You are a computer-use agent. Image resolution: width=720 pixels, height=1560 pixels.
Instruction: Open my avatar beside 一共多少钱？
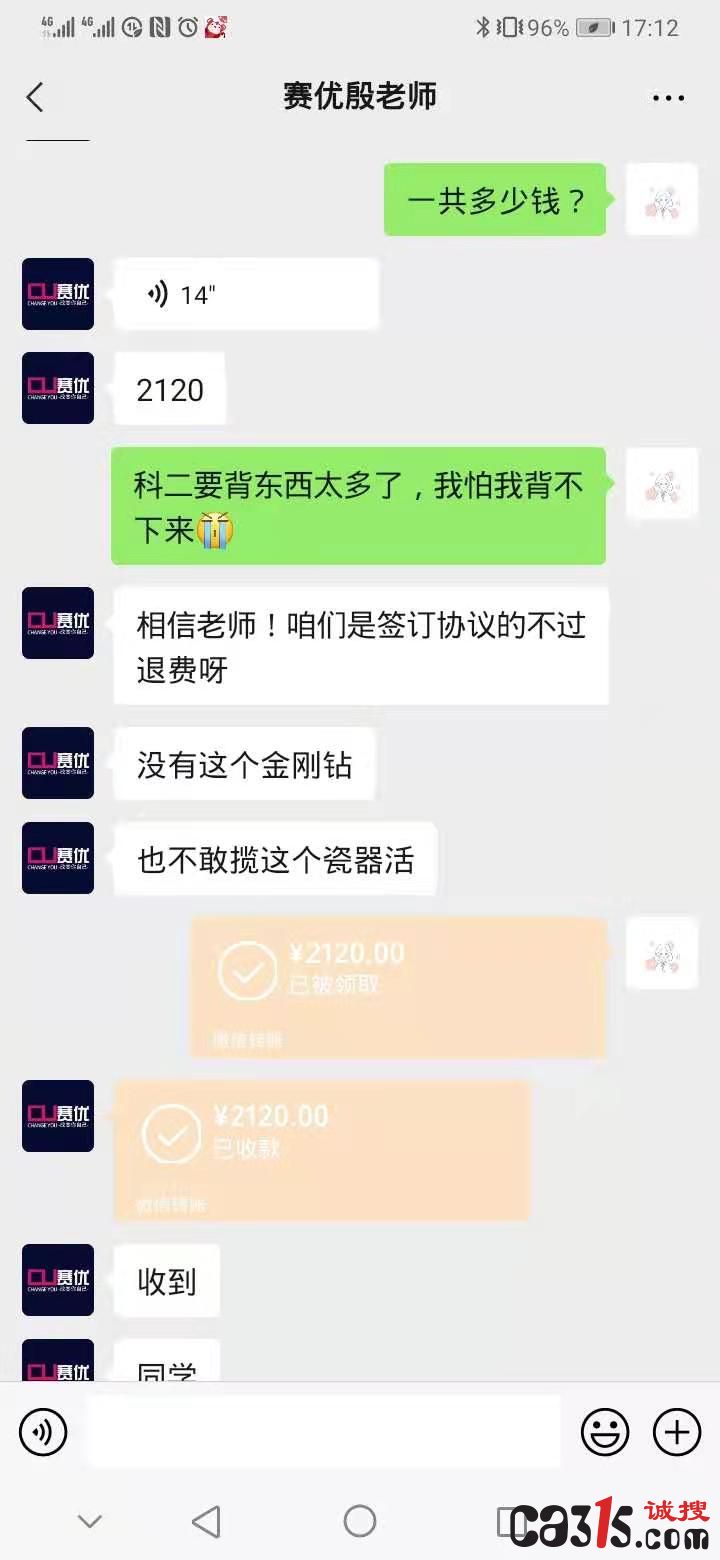click(x=661, y=200)
